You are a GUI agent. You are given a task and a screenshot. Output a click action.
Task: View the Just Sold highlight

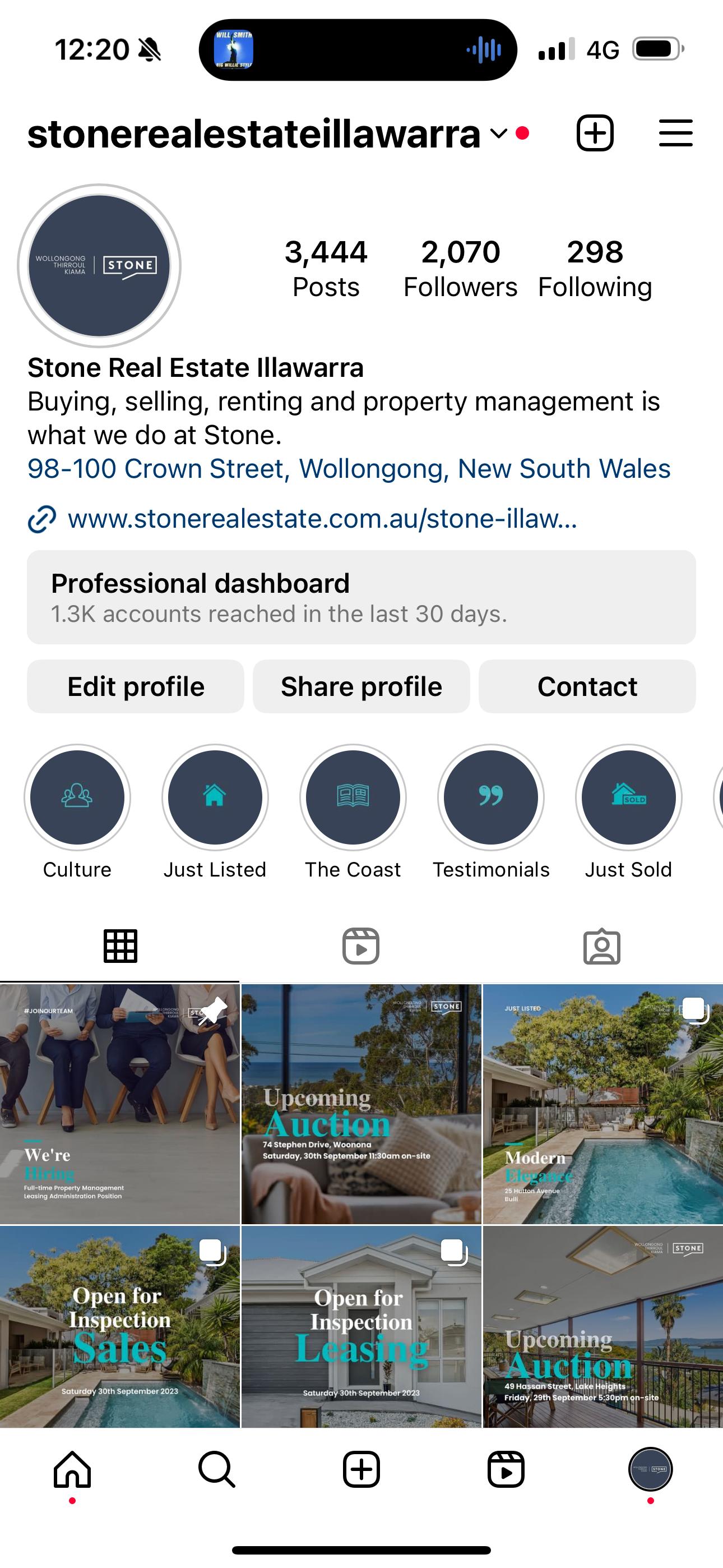(x=628, y=797)
